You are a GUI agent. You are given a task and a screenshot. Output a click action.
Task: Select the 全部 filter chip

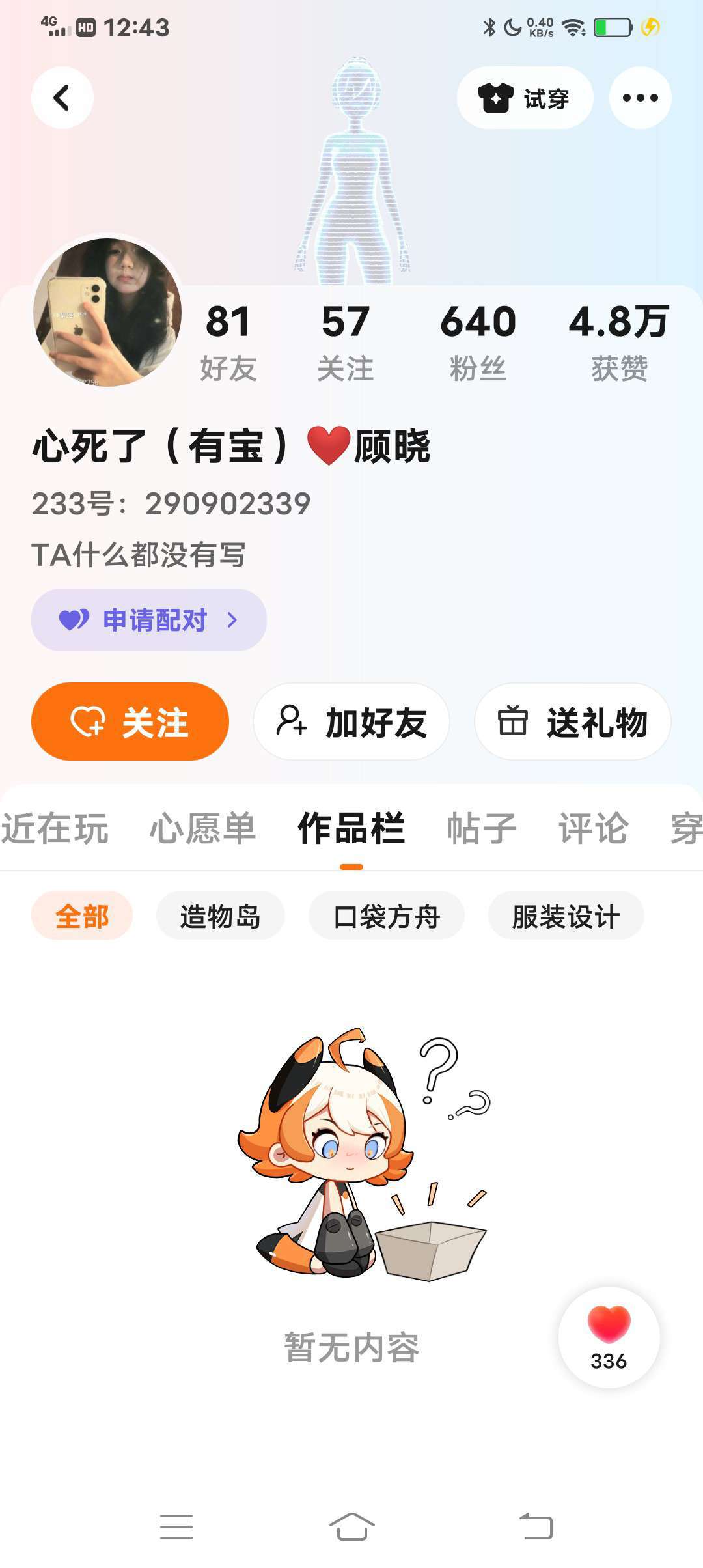(x=82, y=916)
